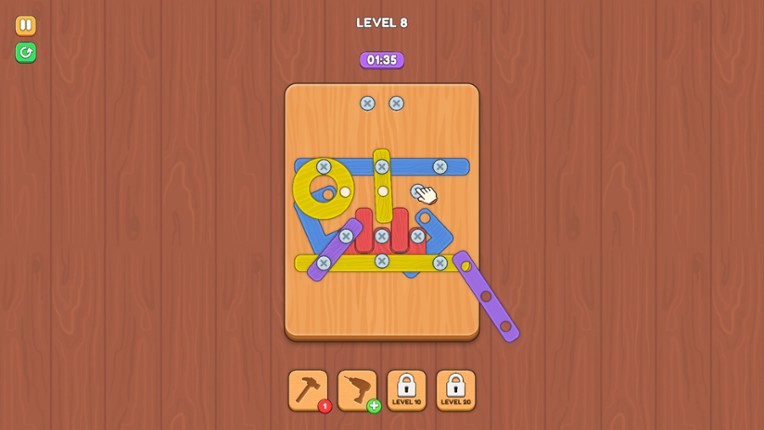Remove the screw under the hand cursor
The image size is (764, 430).
click(417, 190)
